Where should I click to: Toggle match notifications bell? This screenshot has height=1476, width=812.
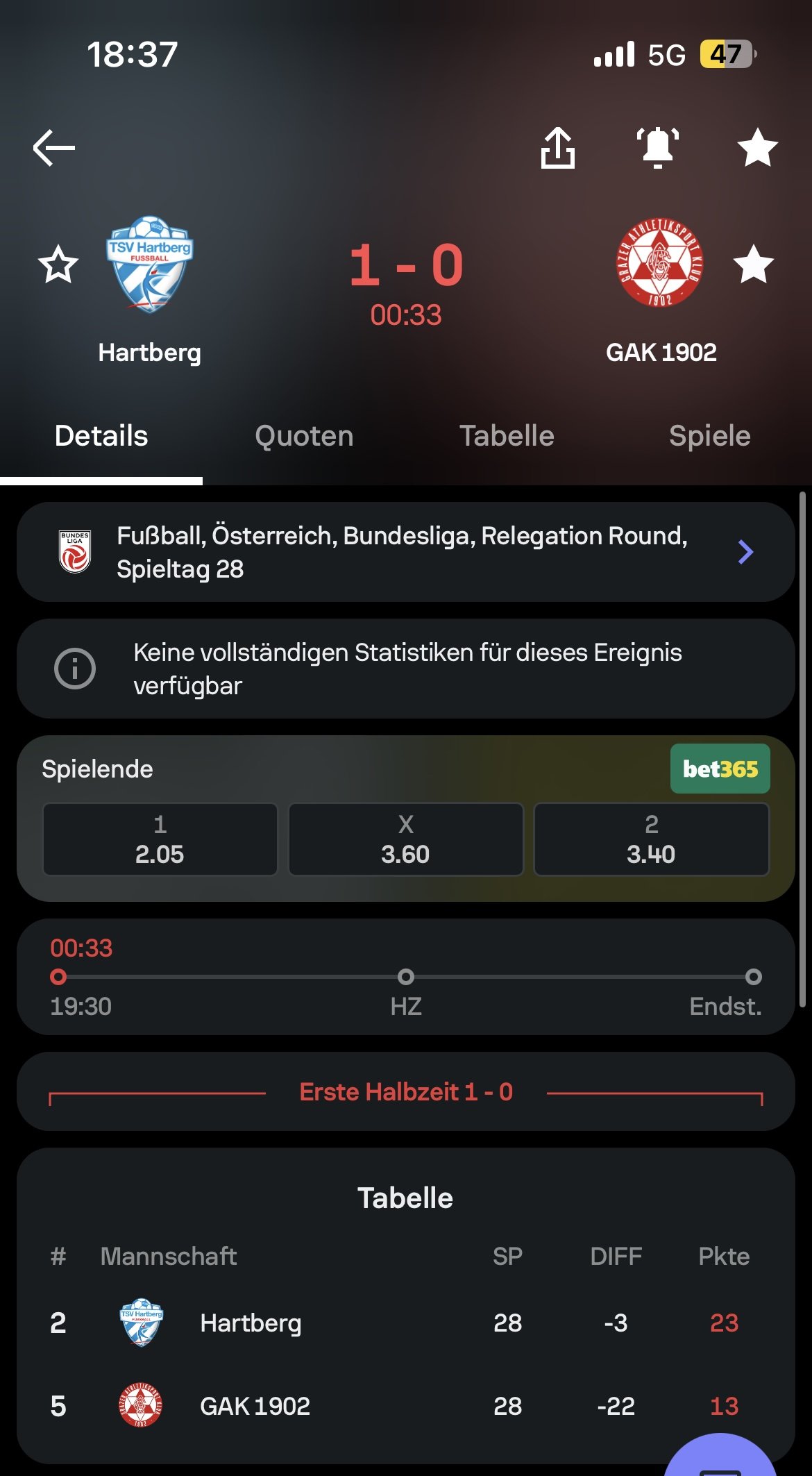pyautogui.click(x=657, y=147)
